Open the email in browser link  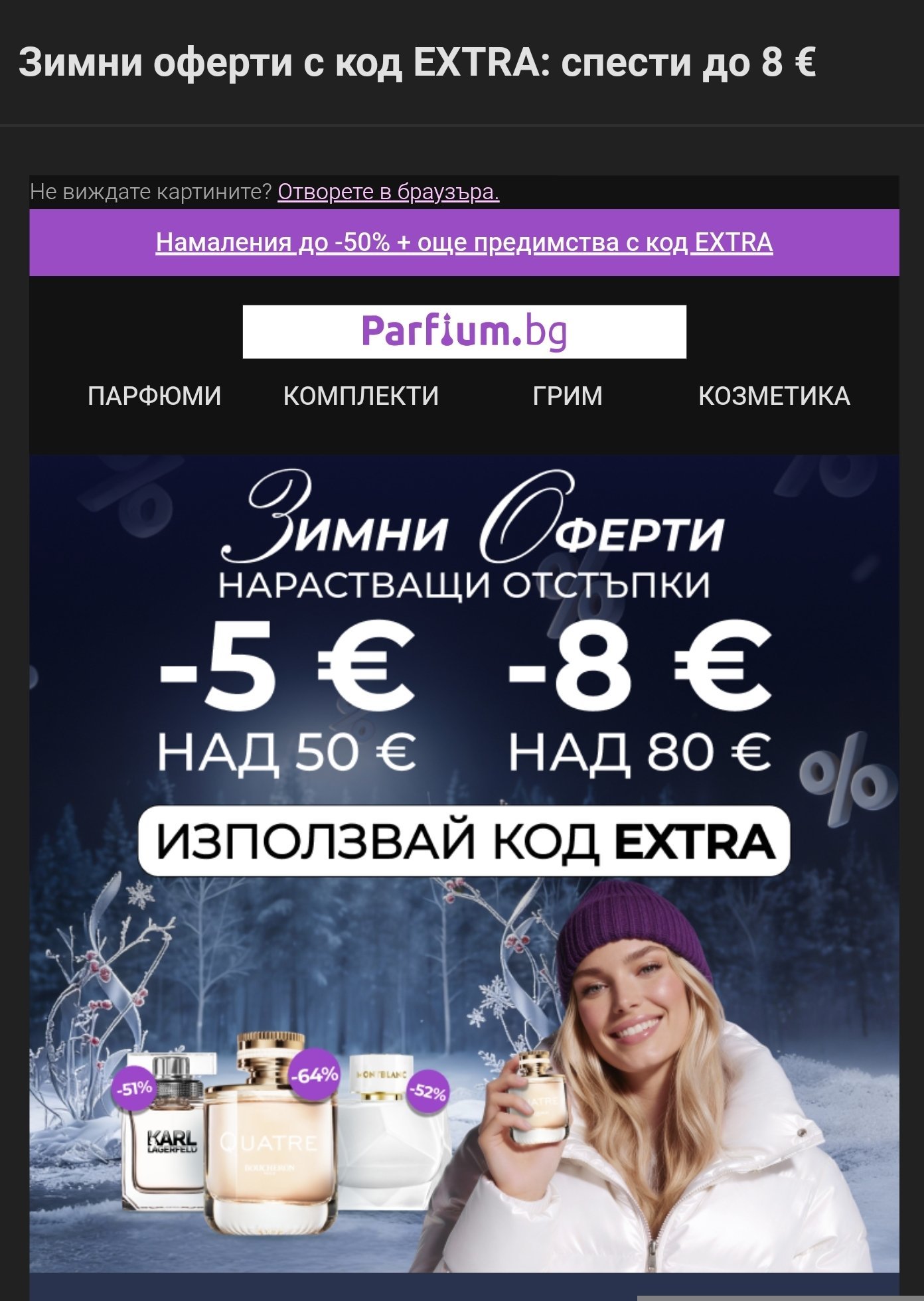click(x=388, y=192)
